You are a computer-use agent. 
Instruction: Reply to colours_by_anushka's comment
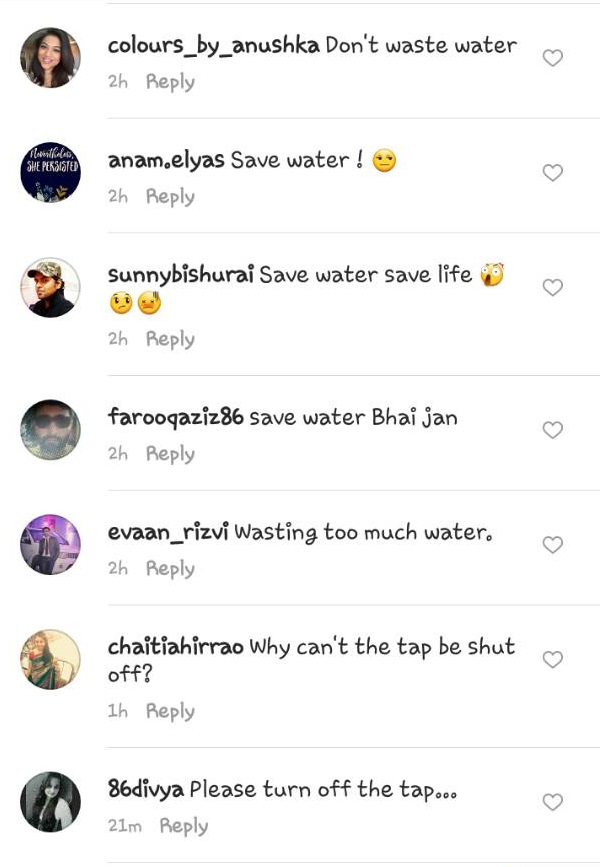pyautogui.click(x=170, y=82)
